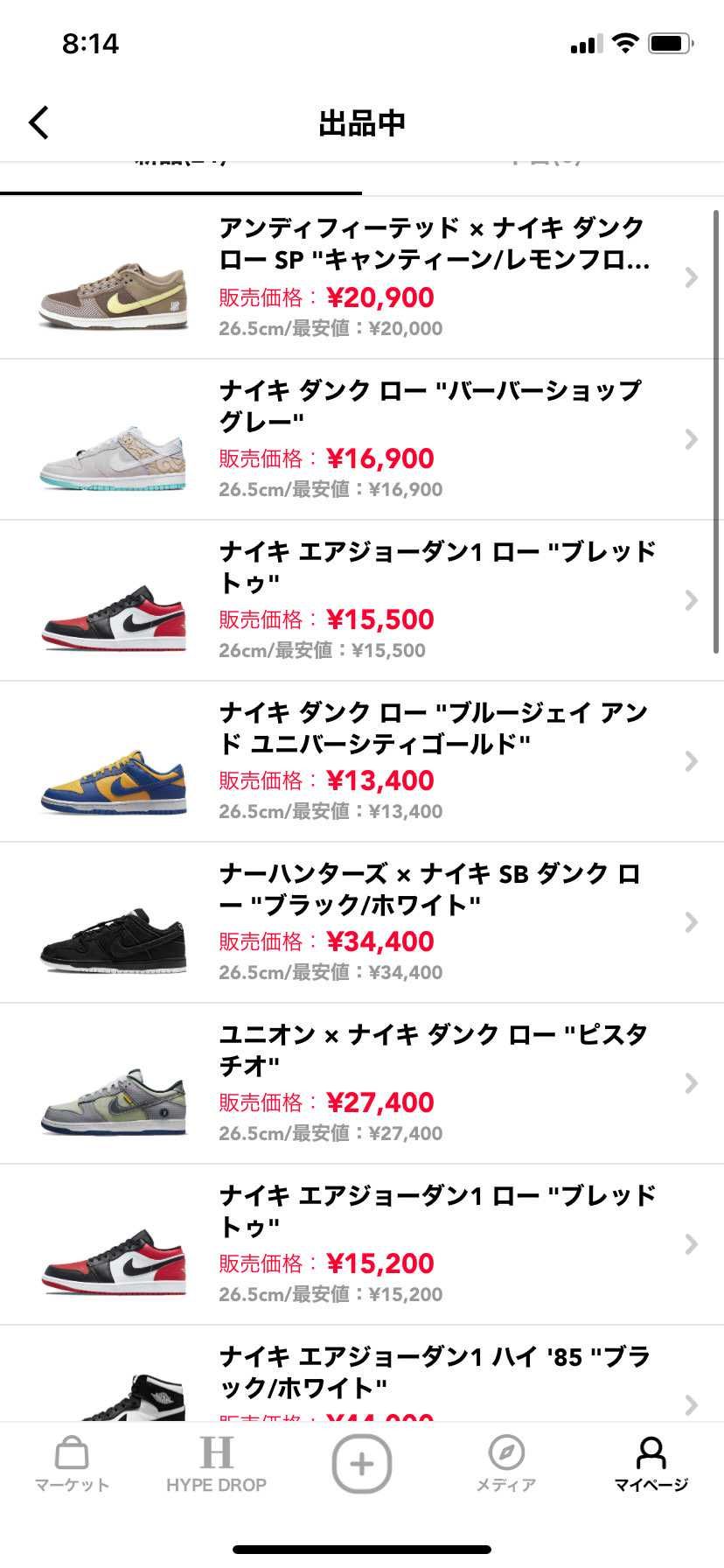The height and width of the screenshot is (1568, 724).
Task: Tap the ¥15,200 price on second Bred Toe
Action: pyautogui.click(x=379, y=1263)
